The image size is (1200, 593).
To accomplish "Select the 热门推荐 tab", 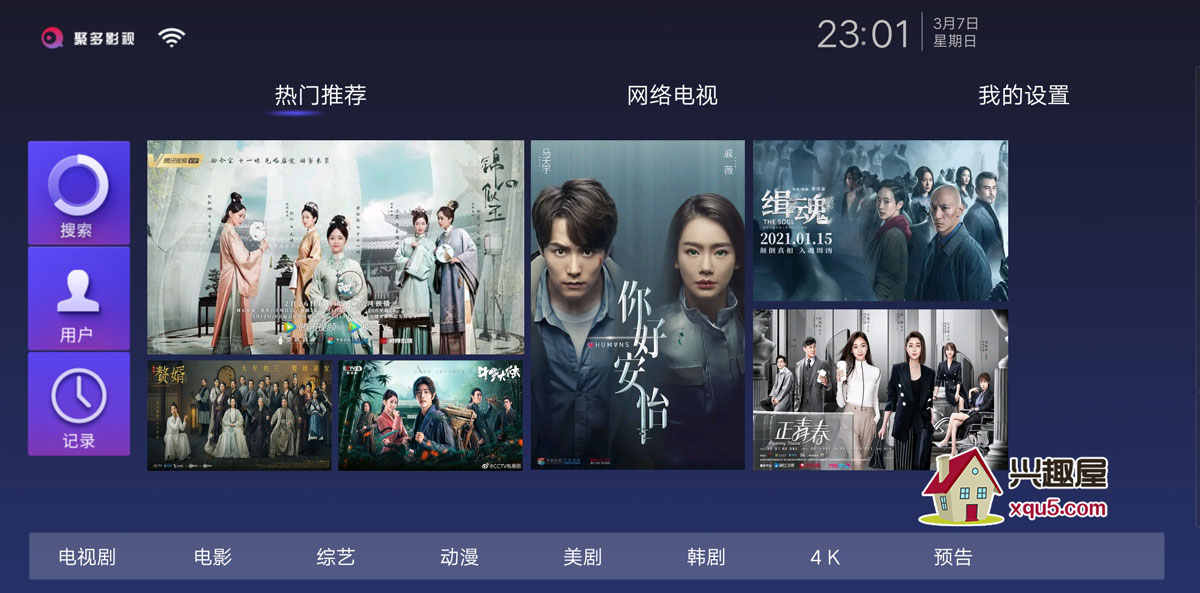I will coord(320,96).
